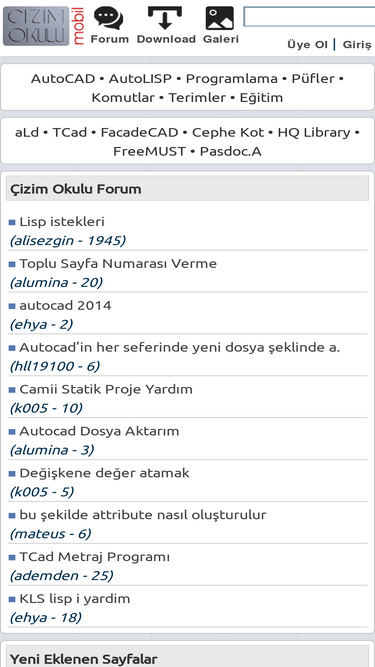Tap the search input box
Viewport: 375px width, 667px height.
click(309, 17)
